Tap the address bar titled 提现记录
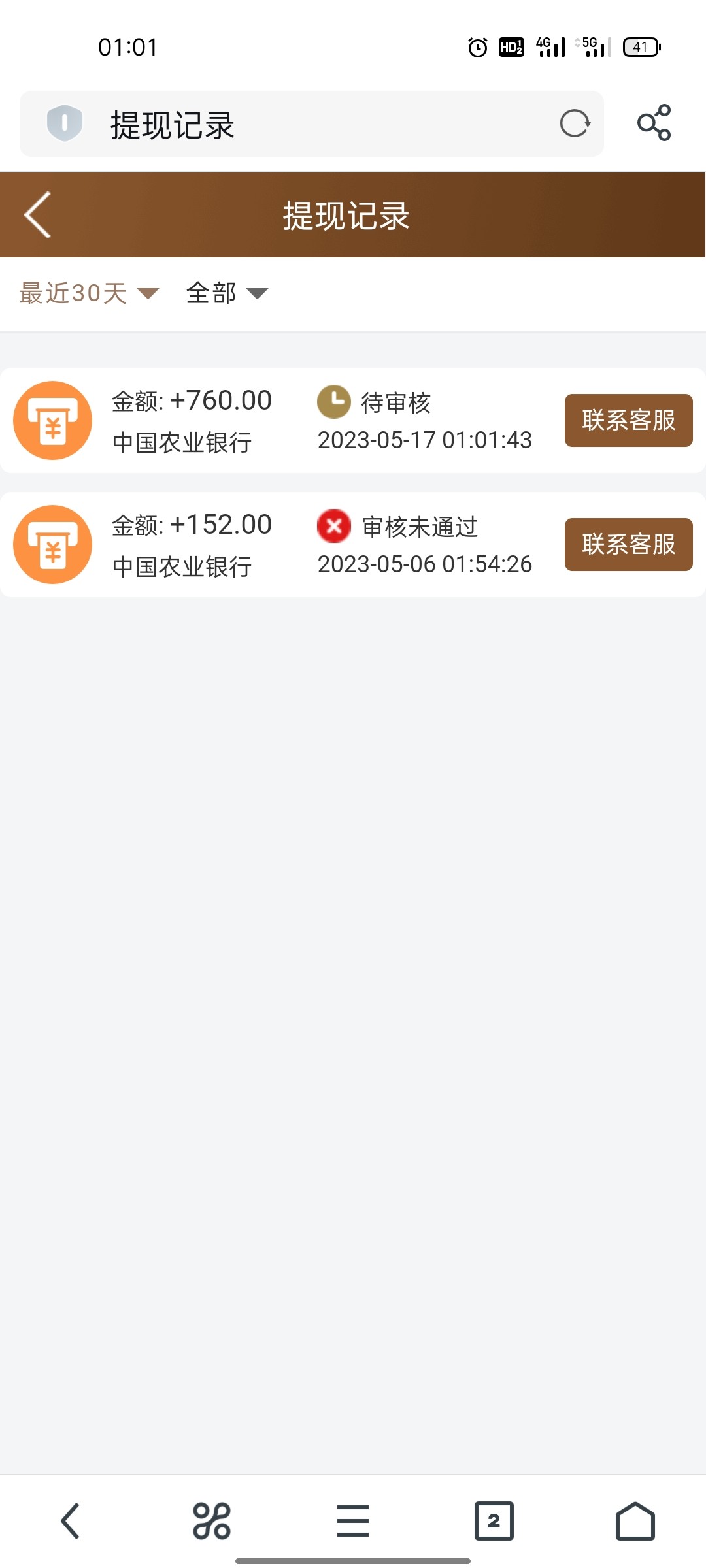706x1568 pixels. click(314, 124)
